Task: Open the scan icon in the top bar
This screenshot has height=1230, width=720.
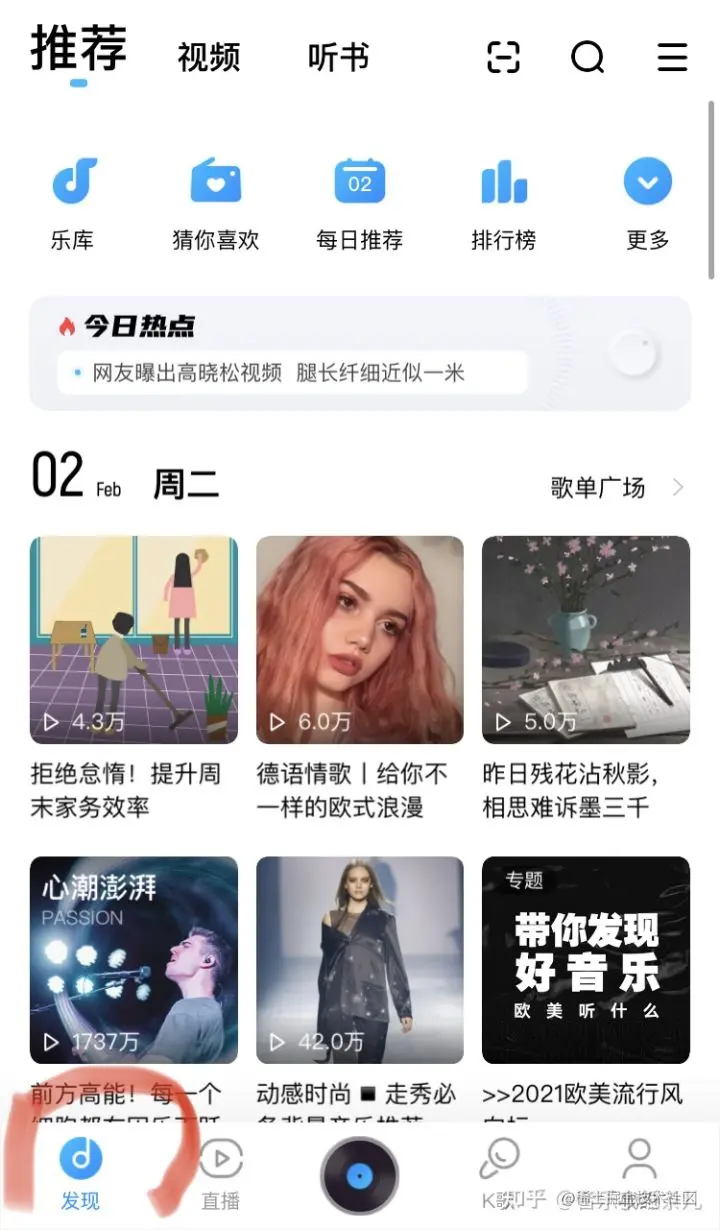Action: click(x=504, y=57)
